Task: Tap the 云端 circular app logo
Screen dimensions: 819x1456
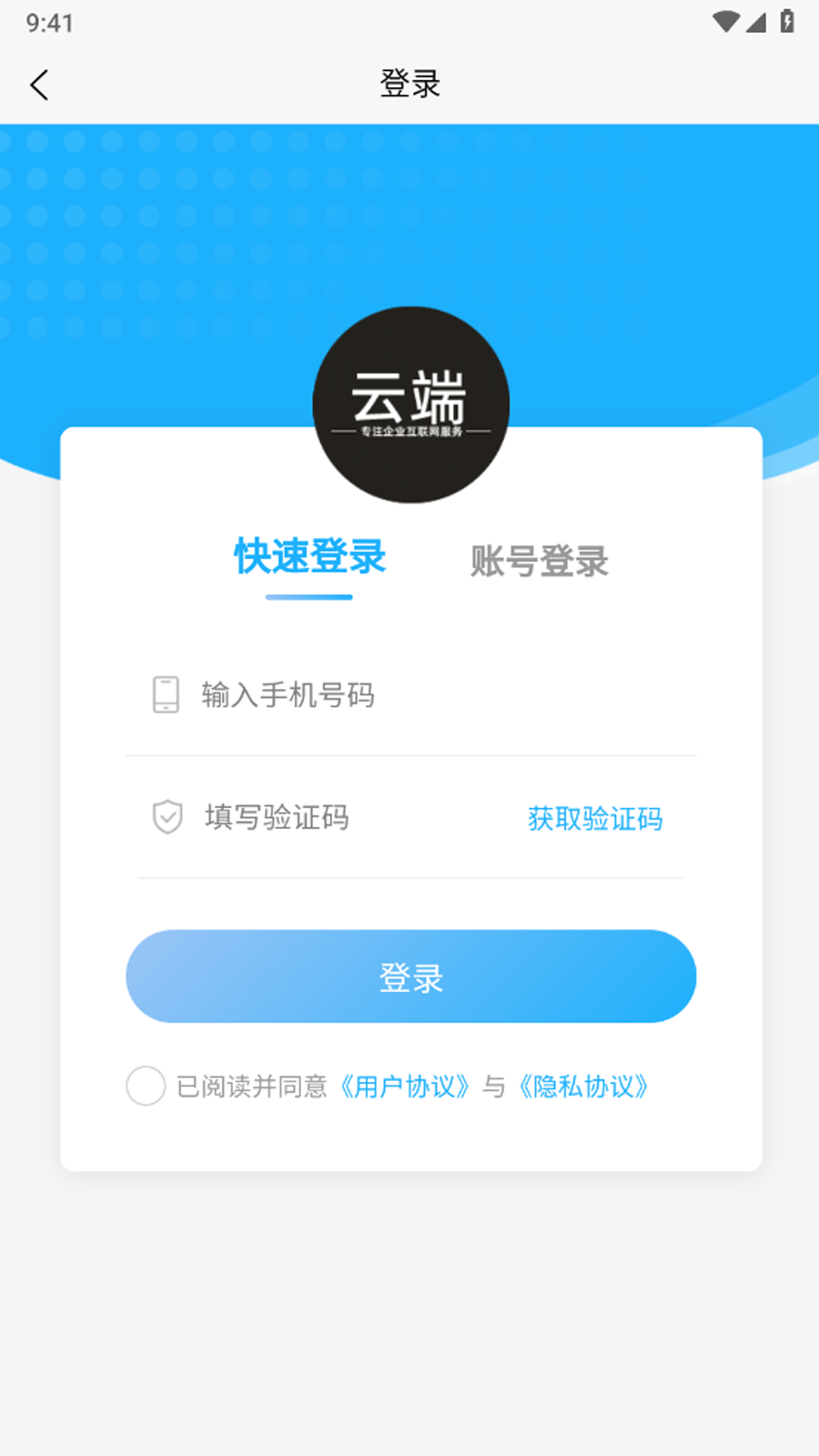Action: (410, 405)
